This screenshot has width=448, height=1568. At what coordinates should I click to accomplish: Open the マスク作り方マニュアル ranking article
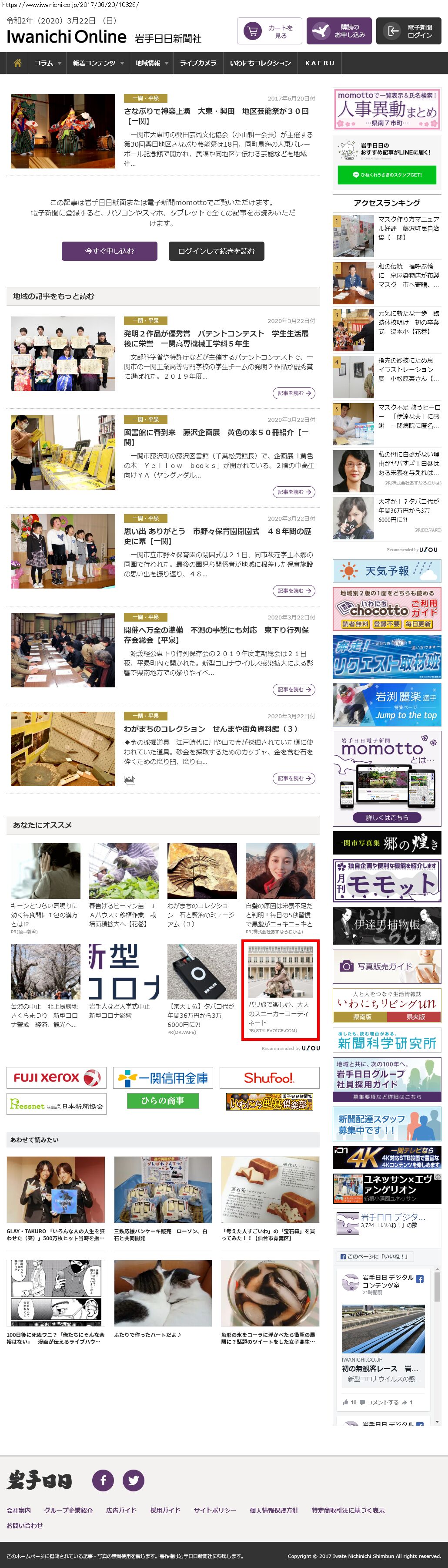point(408,228)
